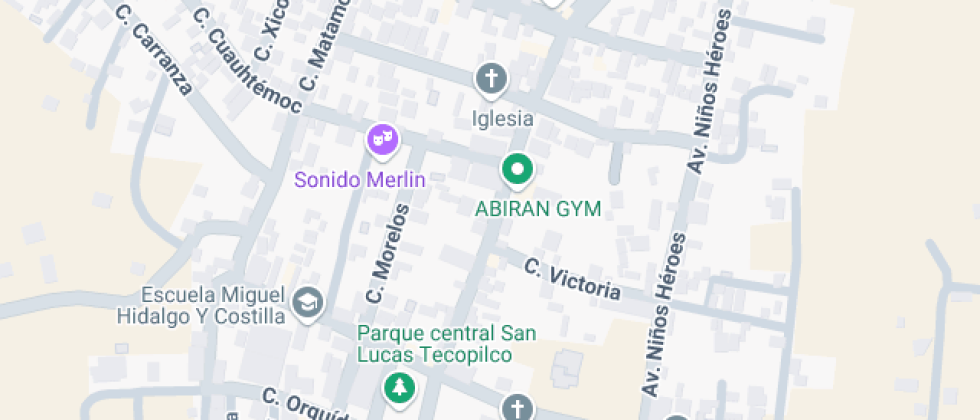Open the Iglesia church marker

coord(490,80)
